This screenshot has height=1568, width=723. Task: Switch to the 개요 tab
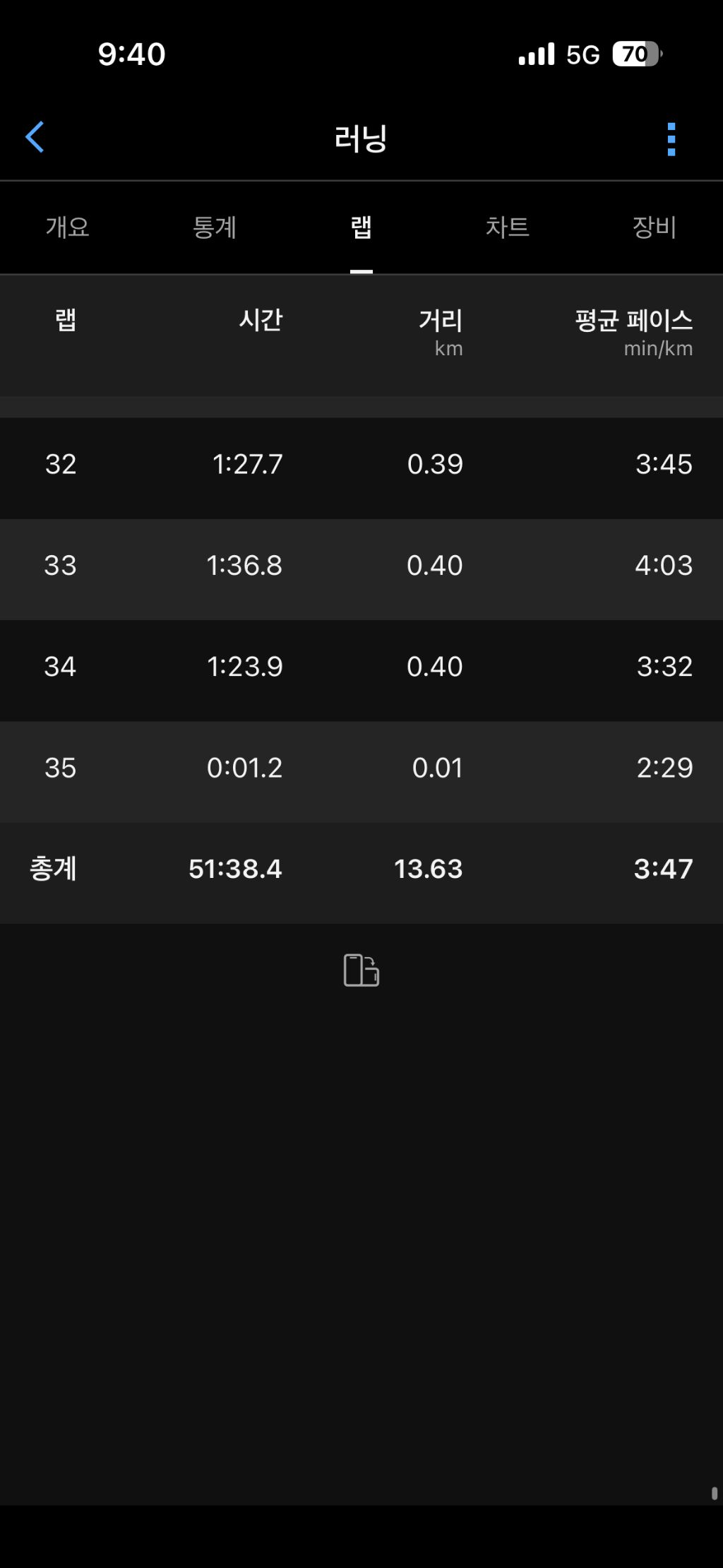tap(68, 227)
